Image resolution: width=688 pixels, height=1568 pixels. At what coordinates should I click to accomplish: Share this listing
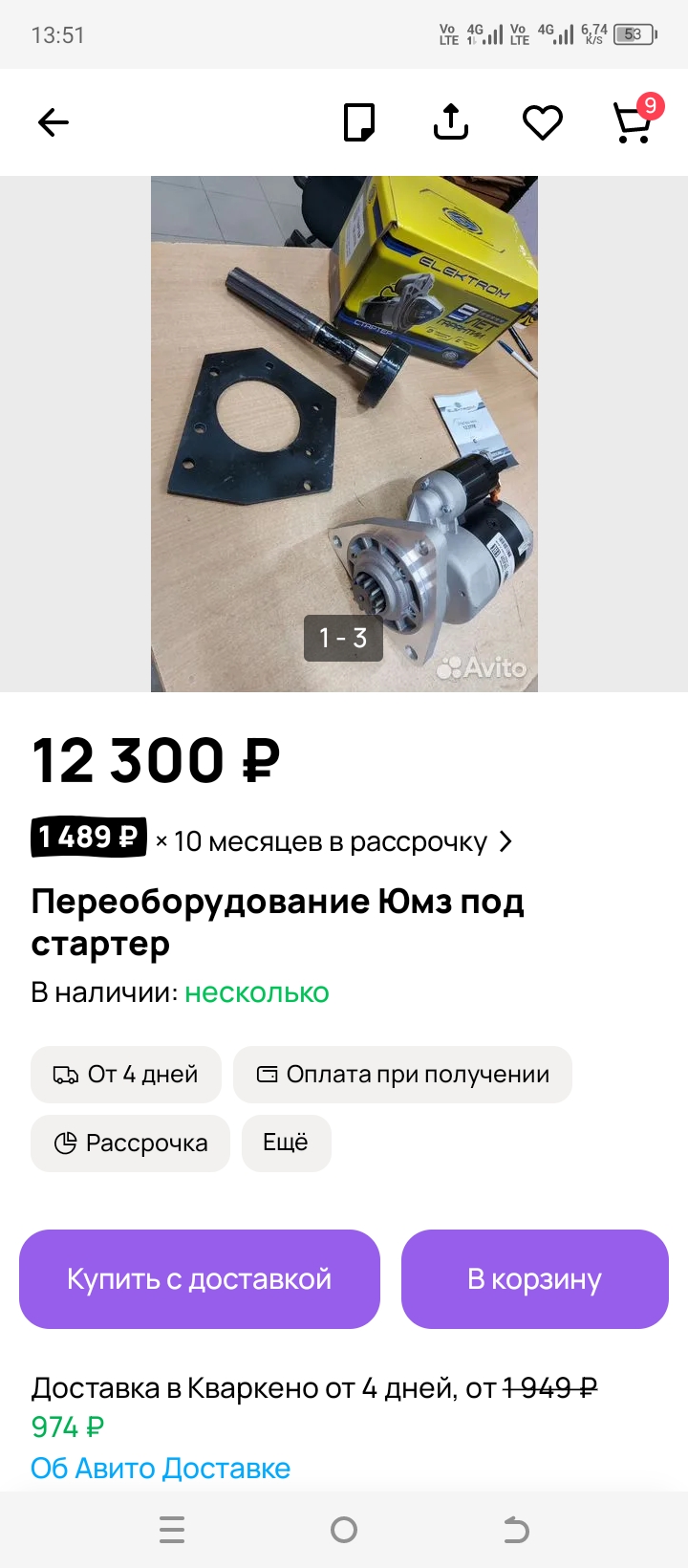tap(451, 122)
